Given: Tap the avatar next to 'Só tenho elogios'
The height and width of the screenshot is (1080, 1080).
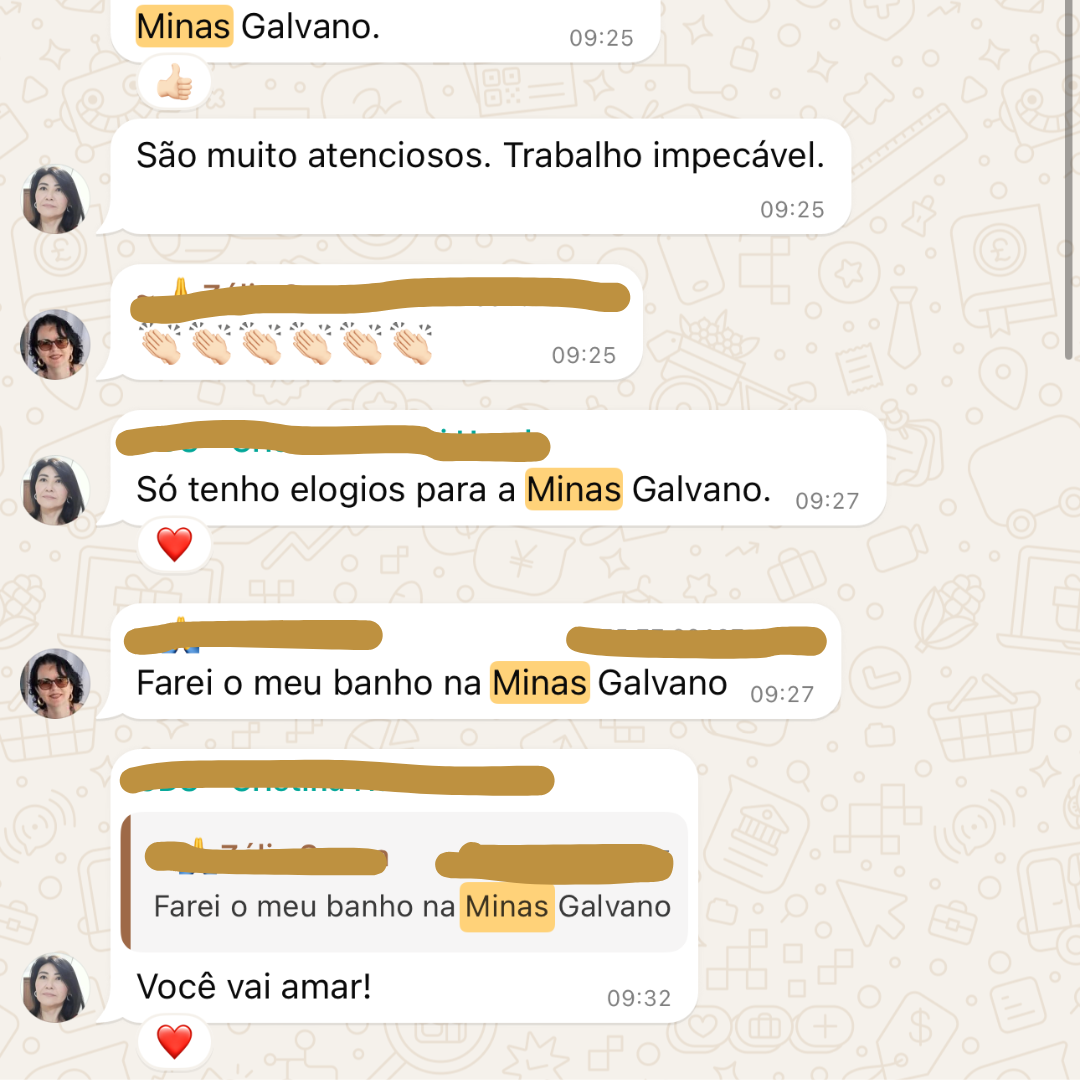Looking at the screenshot, I should pos(56,490).
